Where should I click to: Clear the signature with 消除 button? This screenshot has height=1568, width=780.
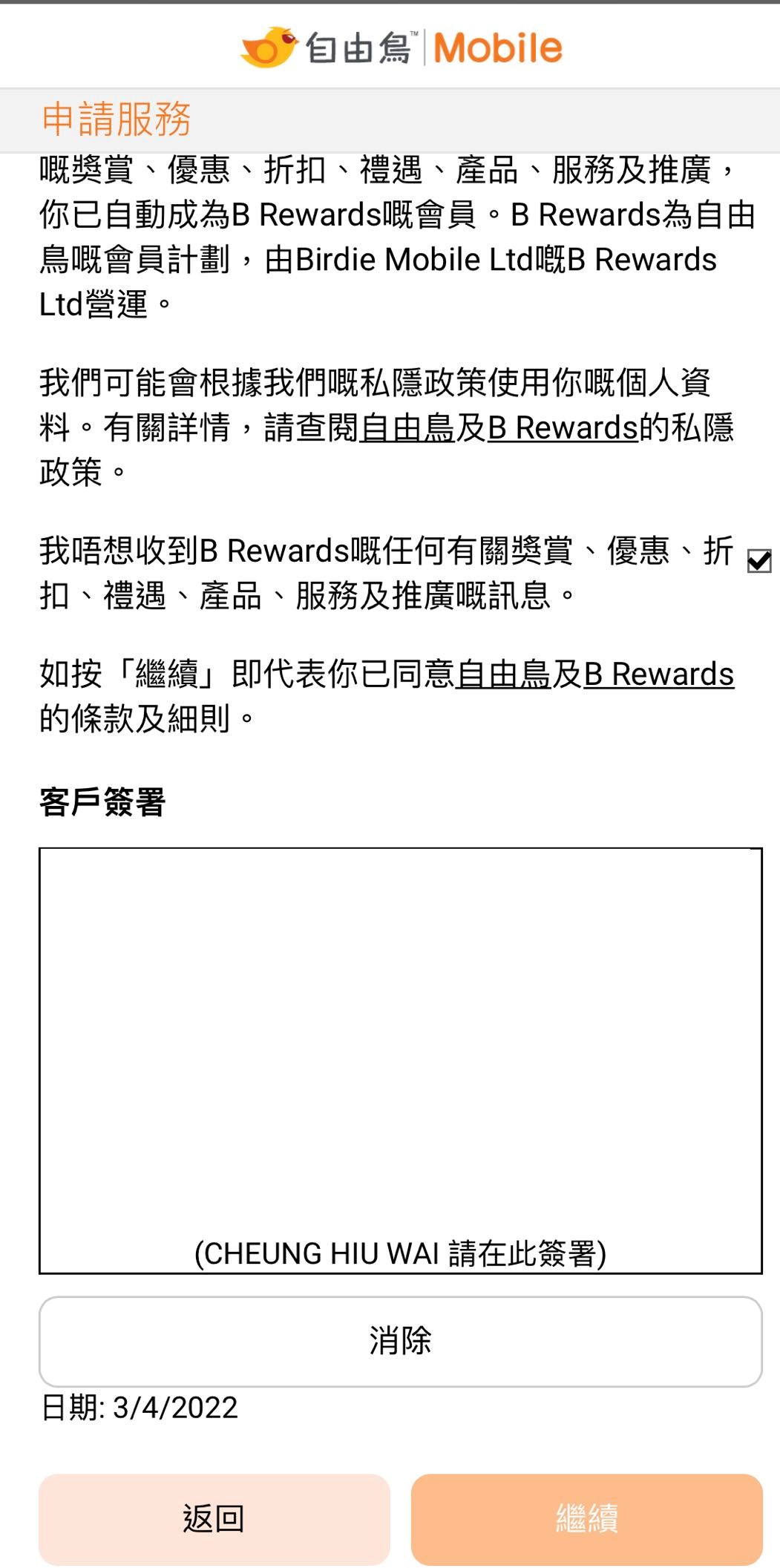[x=400, y=1341]
